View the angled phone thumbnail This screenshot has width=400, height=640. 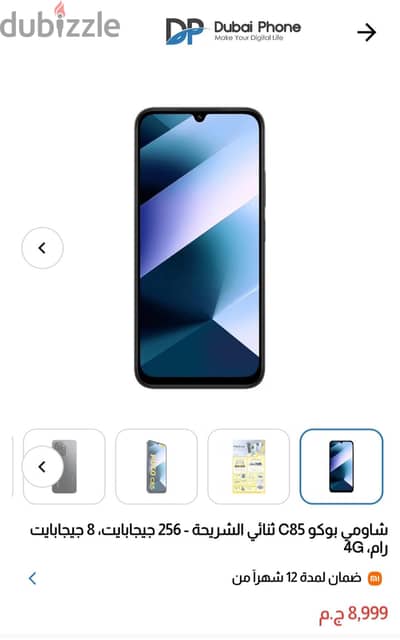coord(156,466)
